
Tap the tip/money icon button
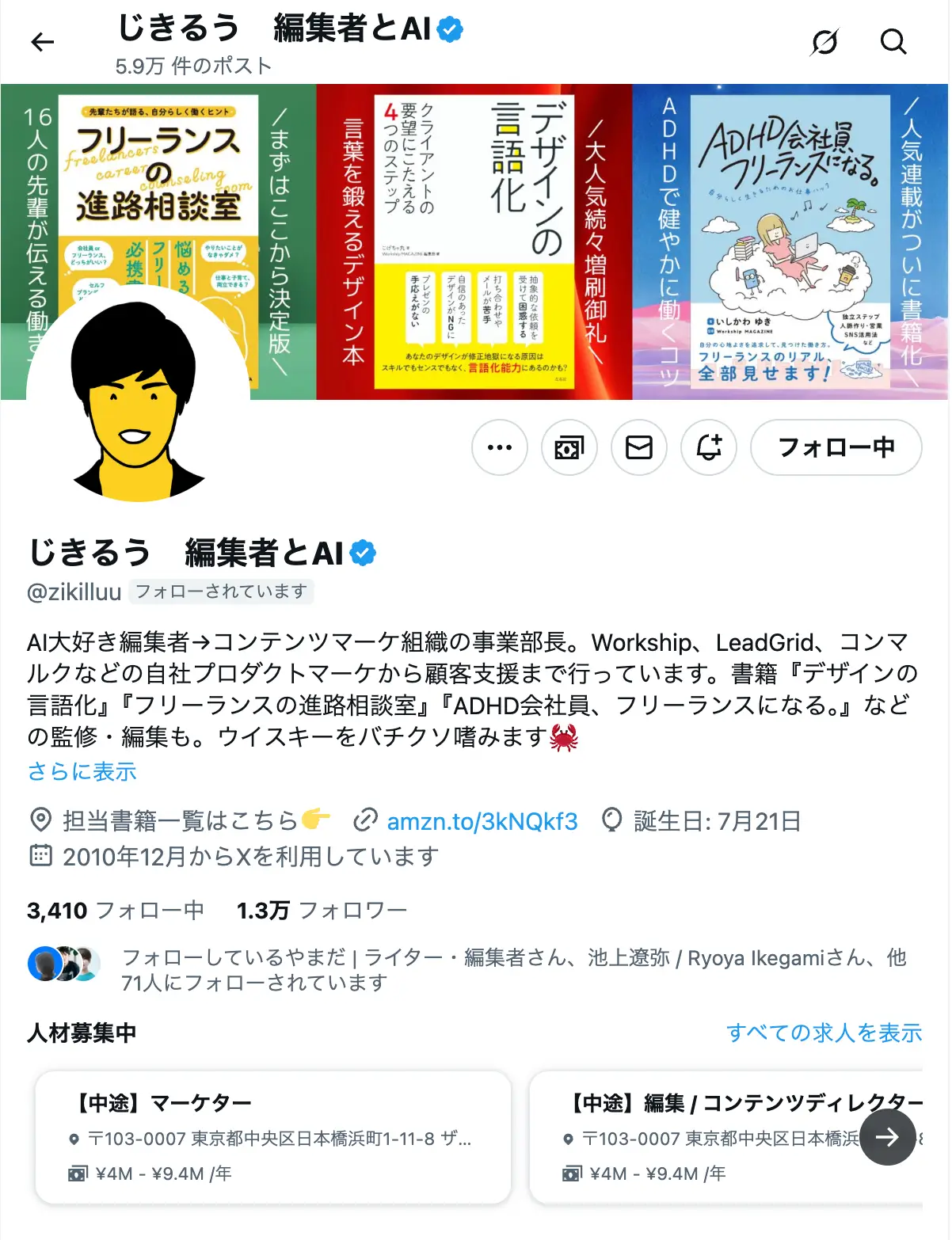[569, 447]
